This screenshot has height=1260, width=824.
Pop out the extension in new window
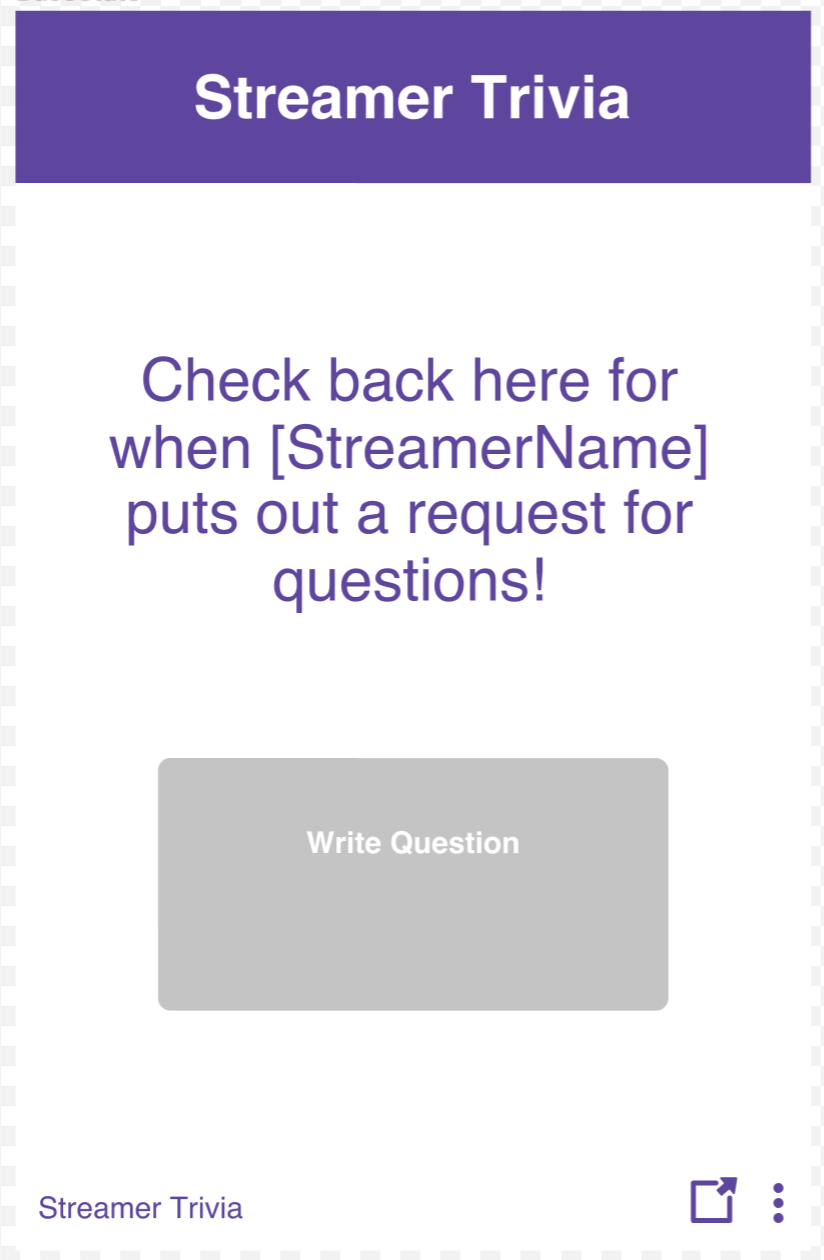713,1201
